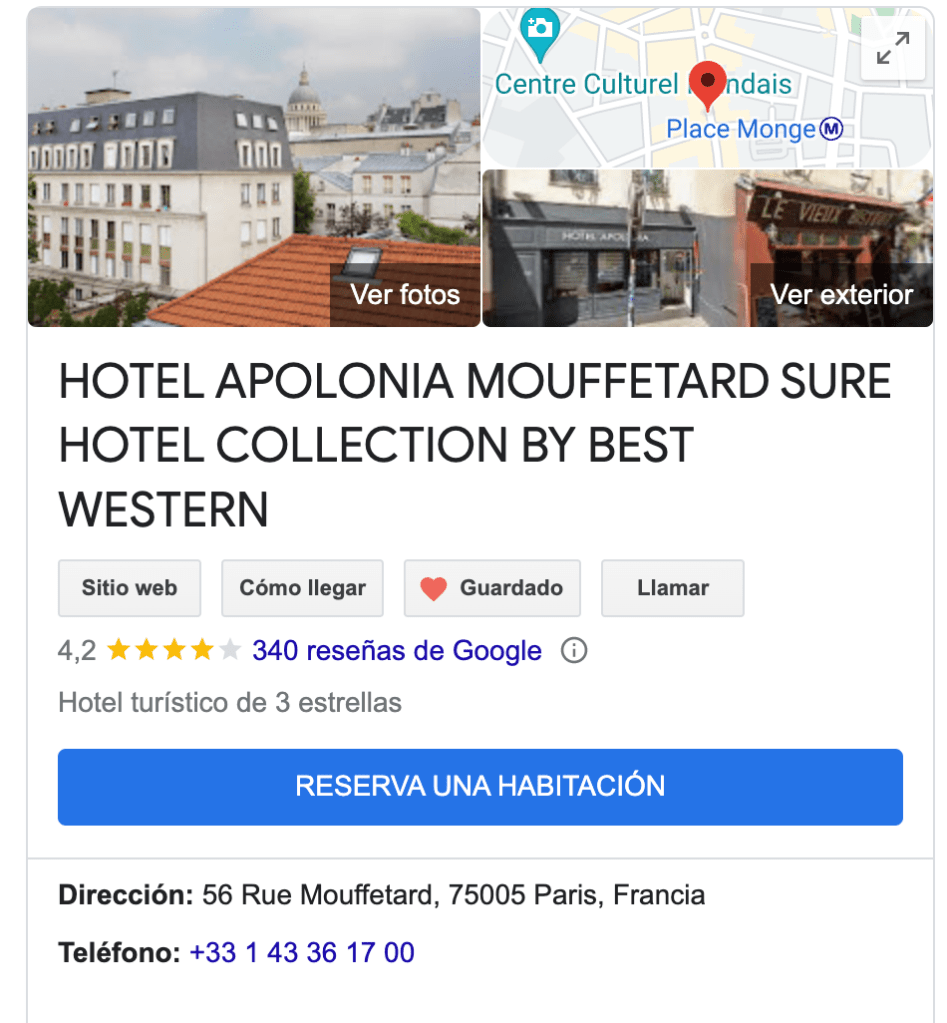Open 340 reseñas de Google
The image size is (947, 1023).
pyautogui.click(x=397, y=650)
